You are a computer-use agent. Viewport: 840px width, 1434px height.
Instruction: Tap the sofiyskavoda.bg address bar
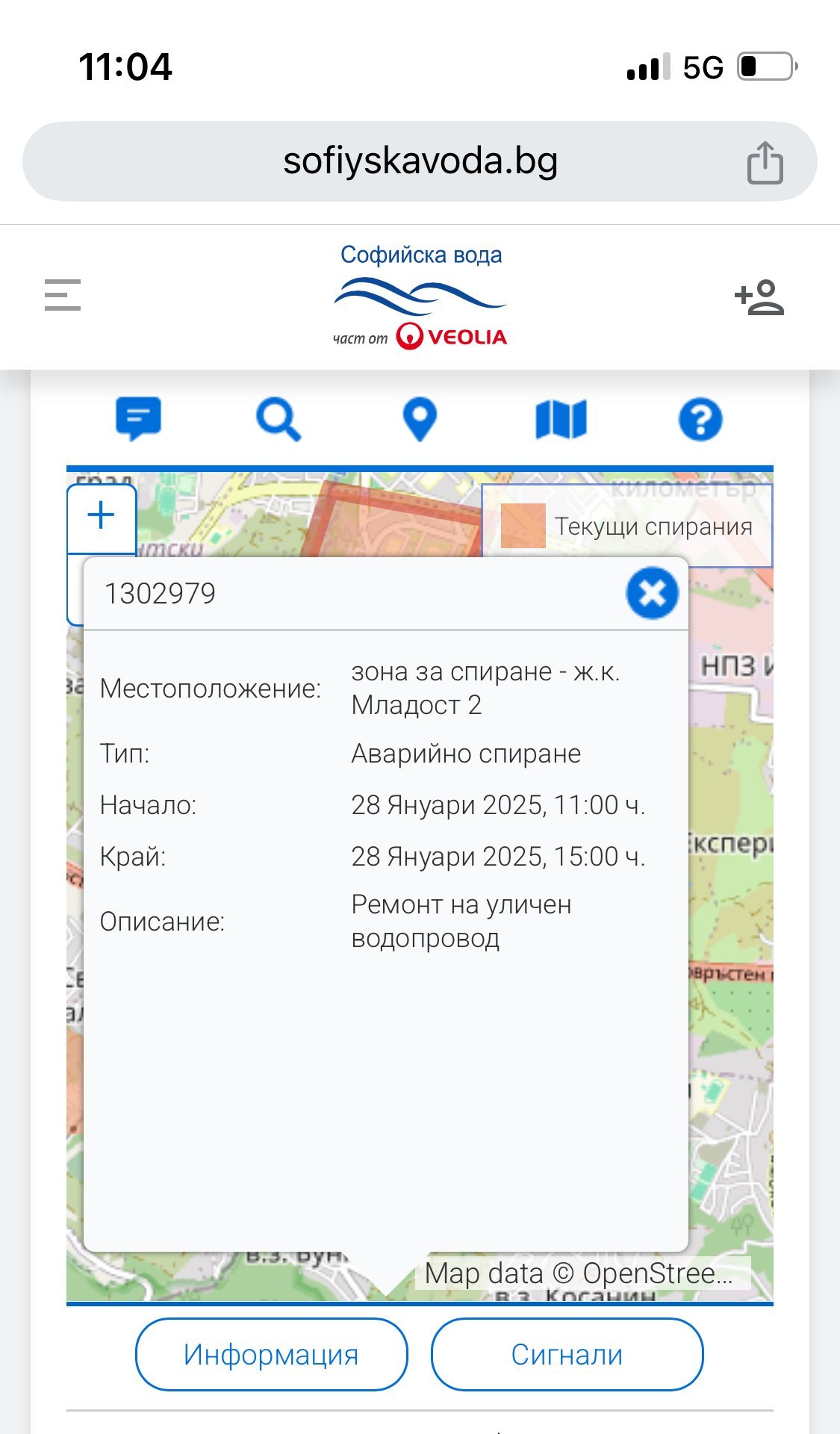(420, 161)
